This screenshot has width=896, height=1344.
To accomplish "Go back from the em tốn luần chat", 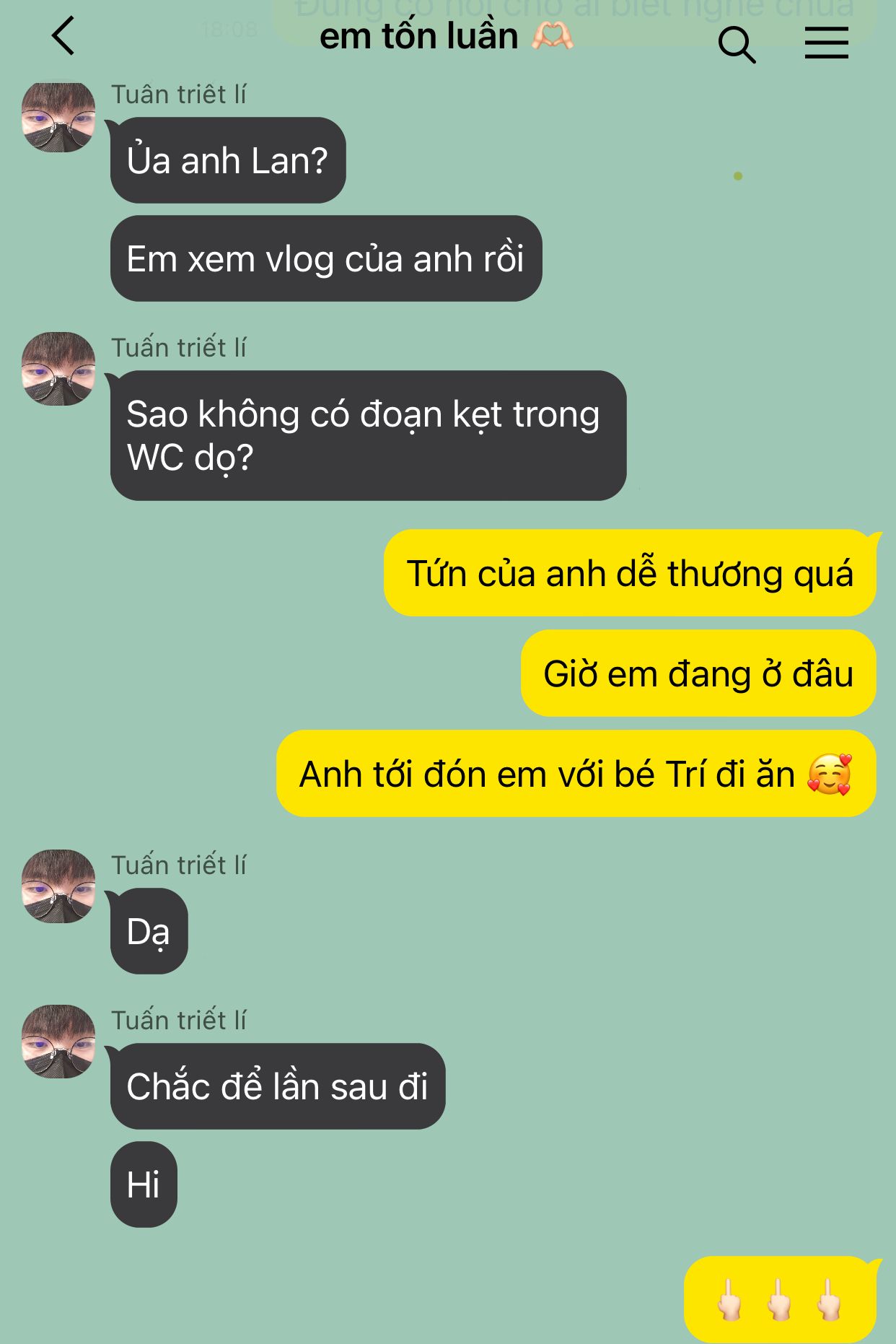I will (x=63, y=36).
